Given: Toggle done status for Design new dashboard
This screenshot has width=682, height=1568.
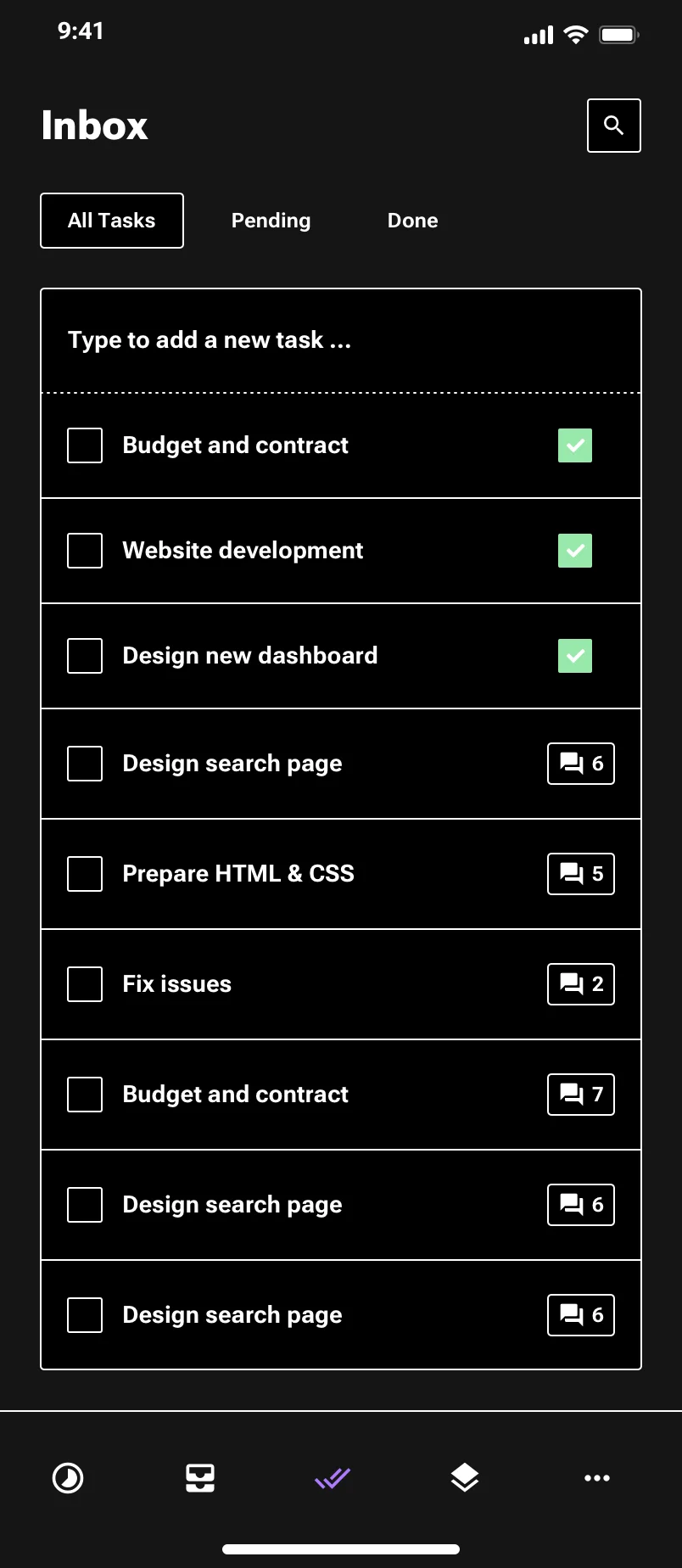Looking at the screenshot, I should [575, 655].
